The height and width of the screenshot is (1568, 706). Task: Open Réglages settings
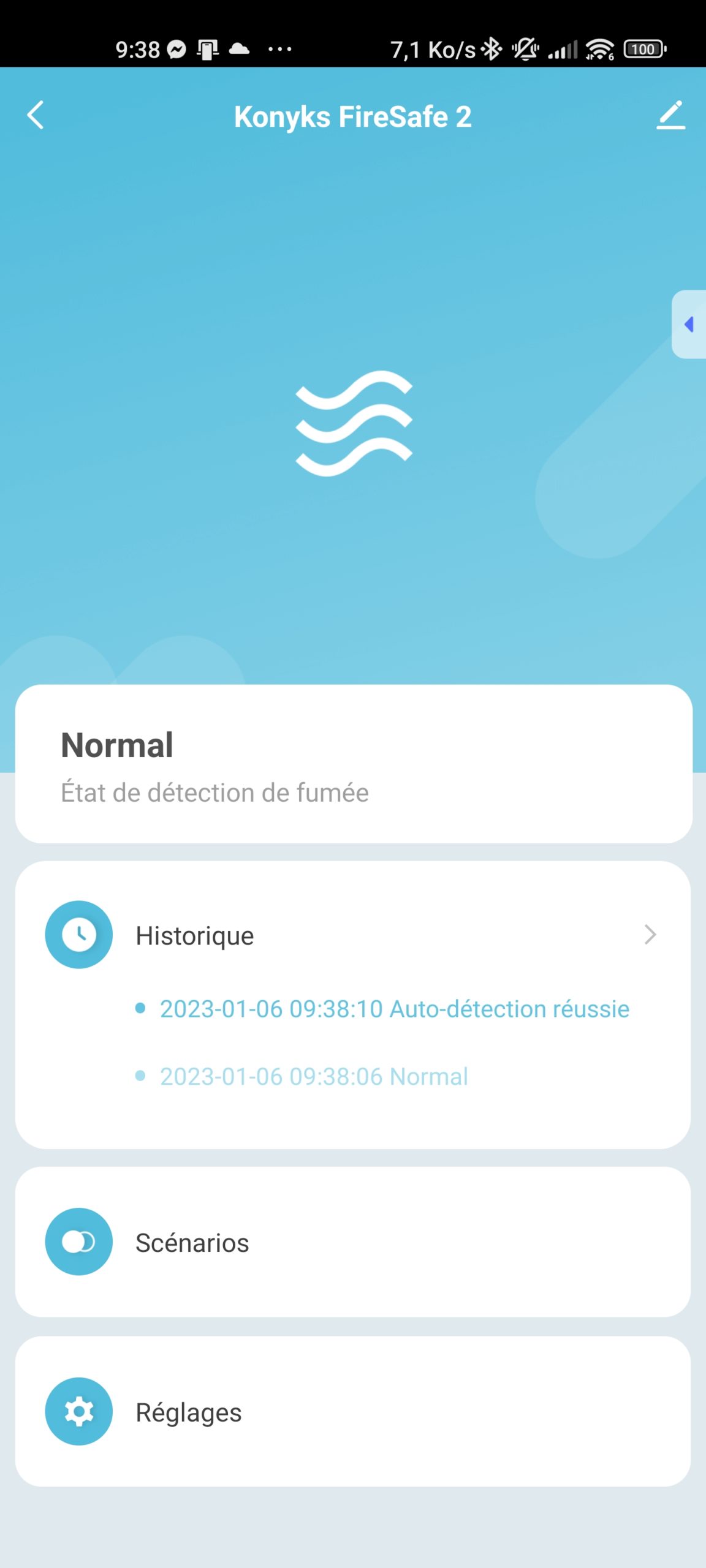(352, 1412)
